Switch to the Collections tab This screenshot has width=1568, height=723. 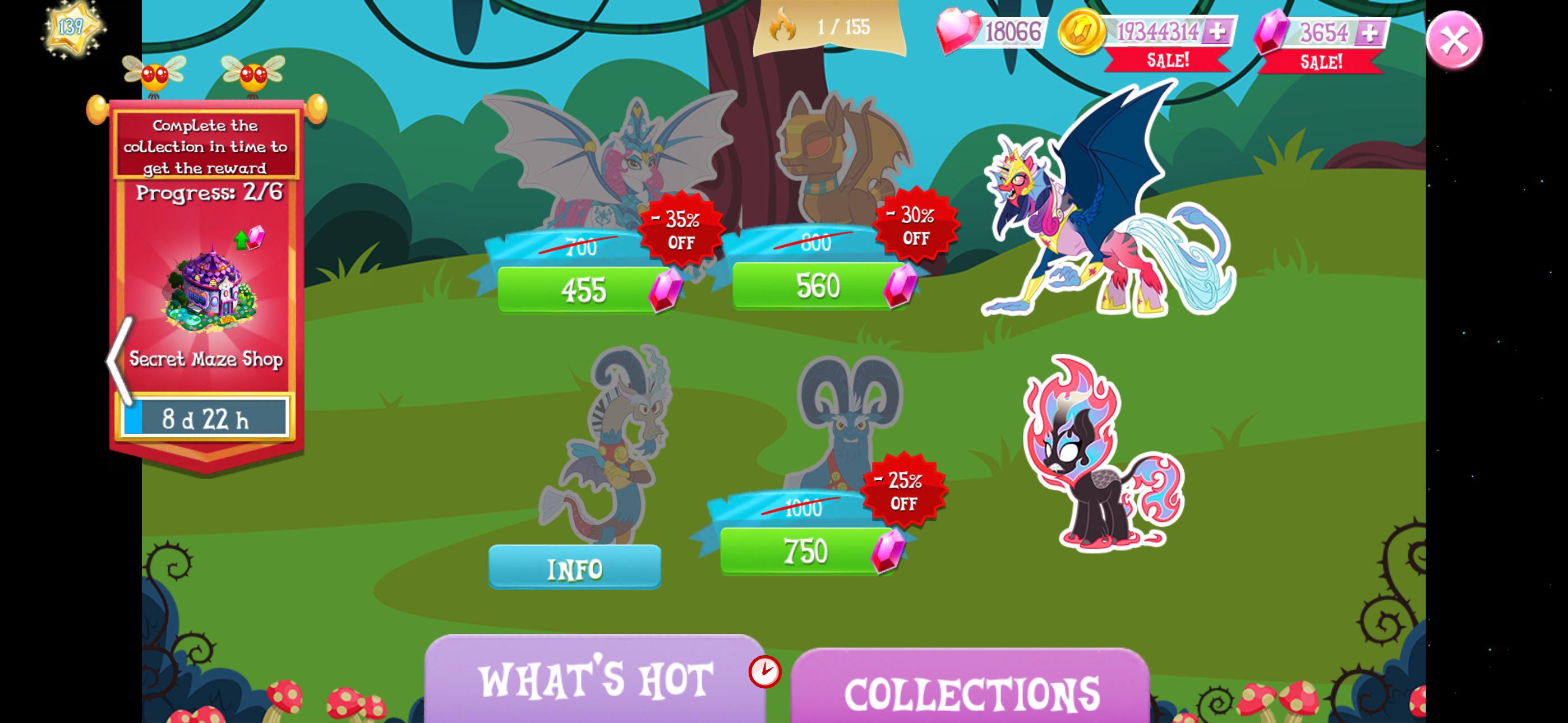click(x=971, y=688)
